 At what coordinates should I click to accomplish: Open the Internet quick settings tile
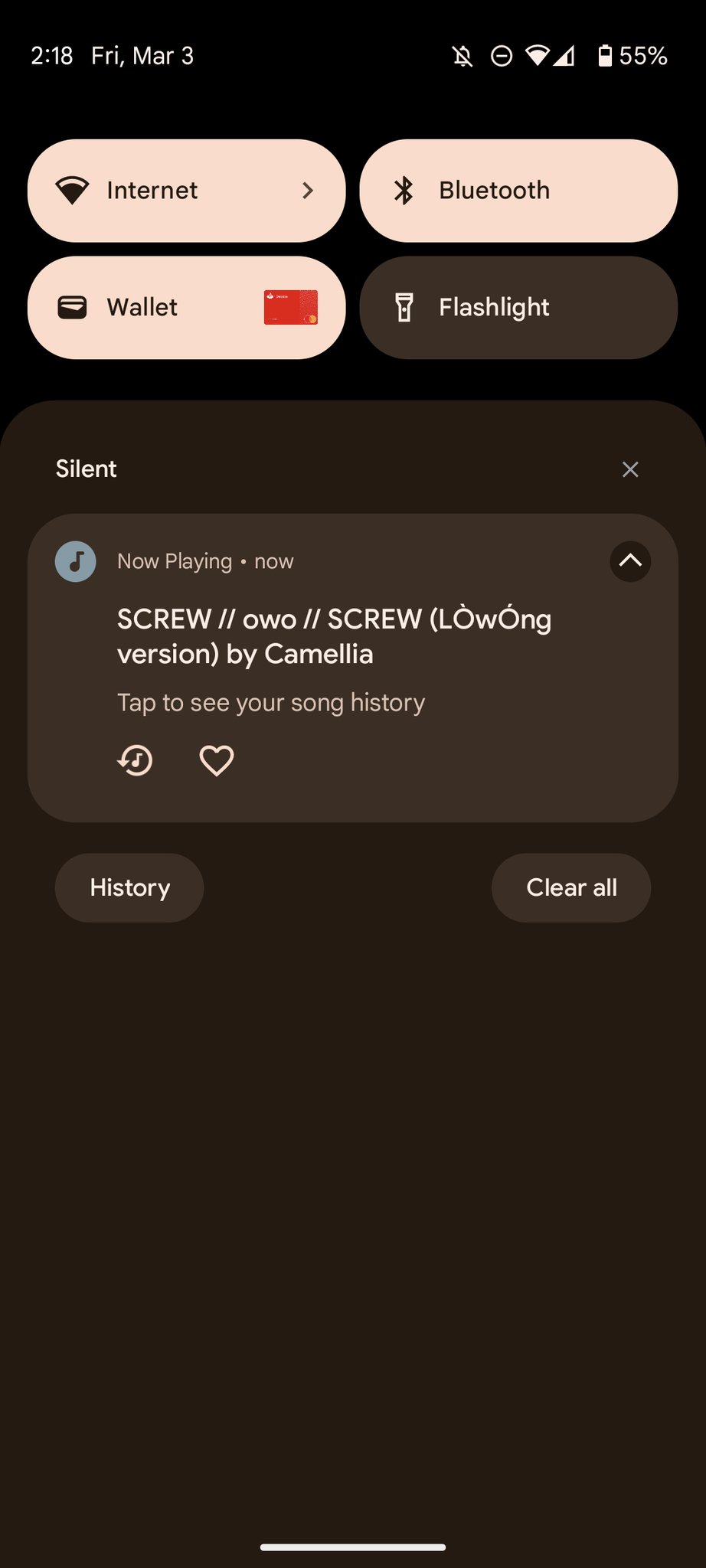click(186, 191)
